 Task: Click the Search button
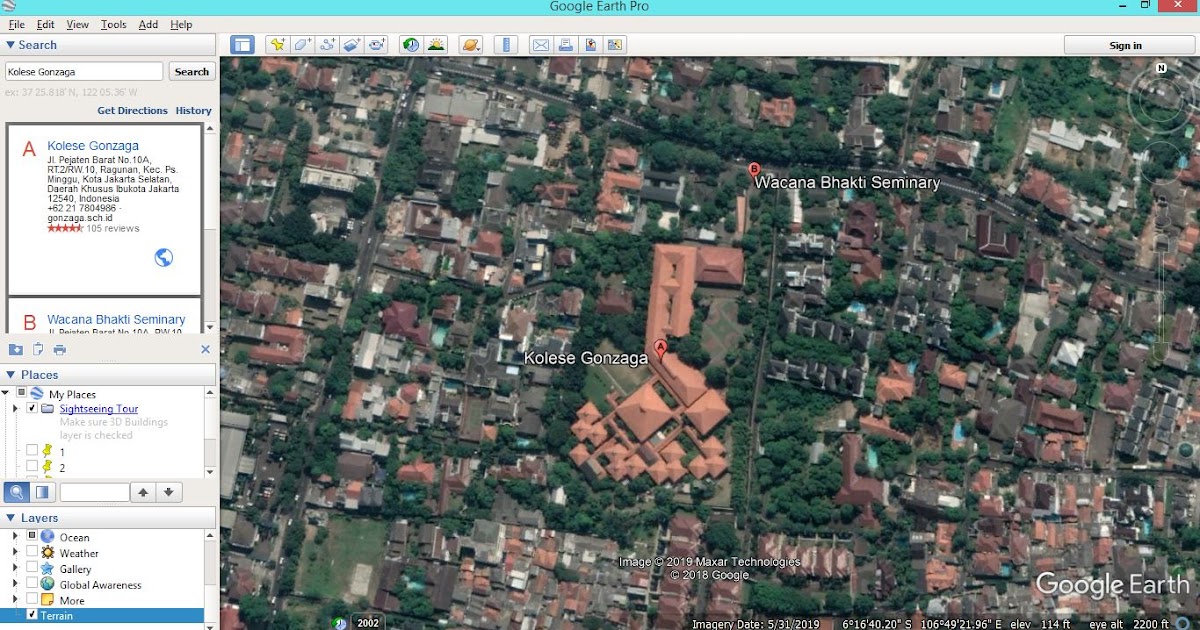pyautogui.click(x=191, y=72)
